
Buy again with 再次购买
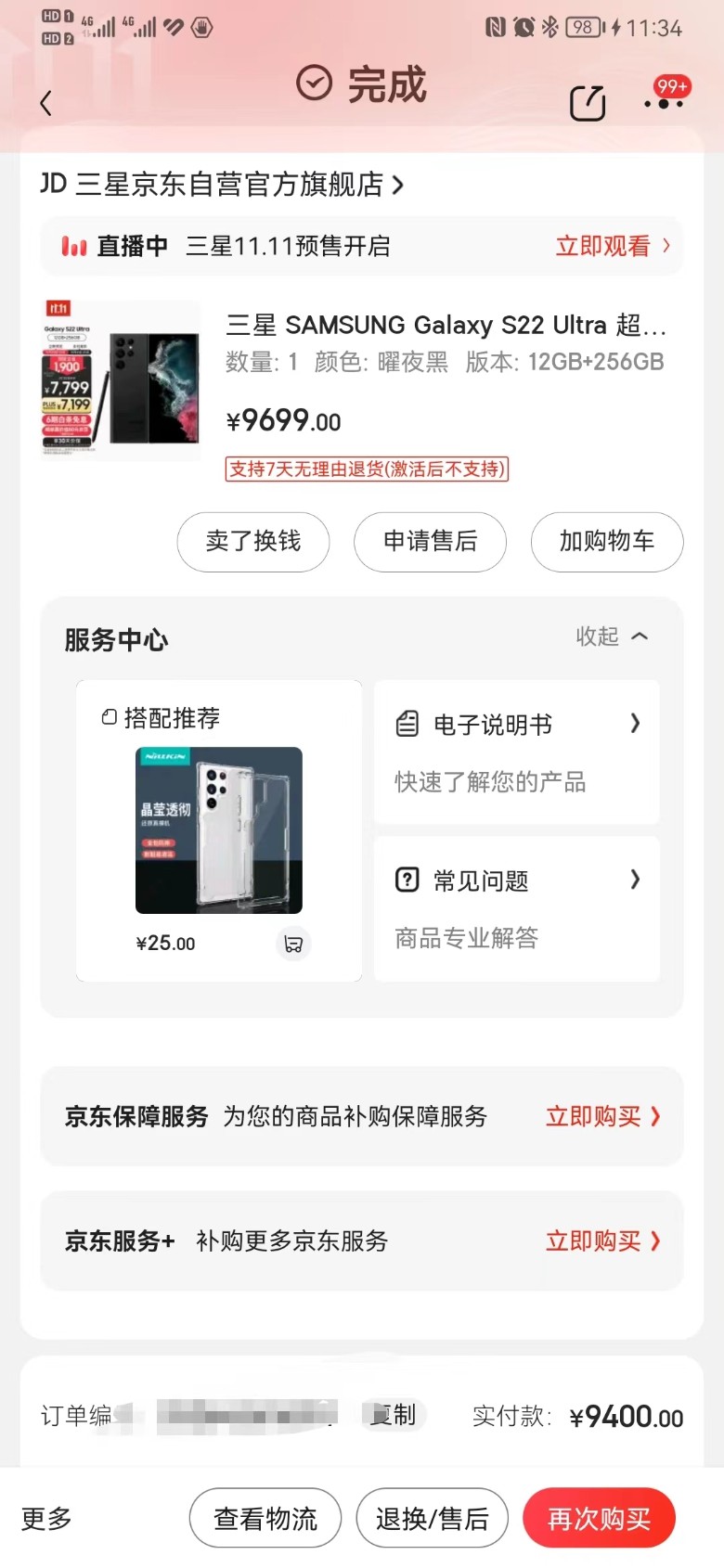pos(599,1519)
